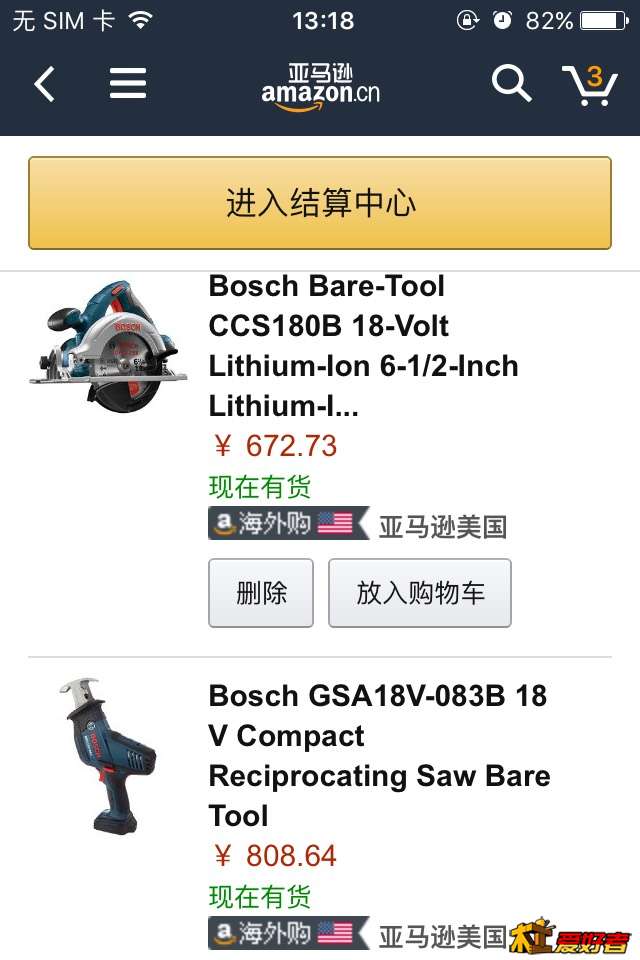The height and width of the screenshot is (960, 640).
Task: View the shopping cart with 3 items
Action: (590, 85)
